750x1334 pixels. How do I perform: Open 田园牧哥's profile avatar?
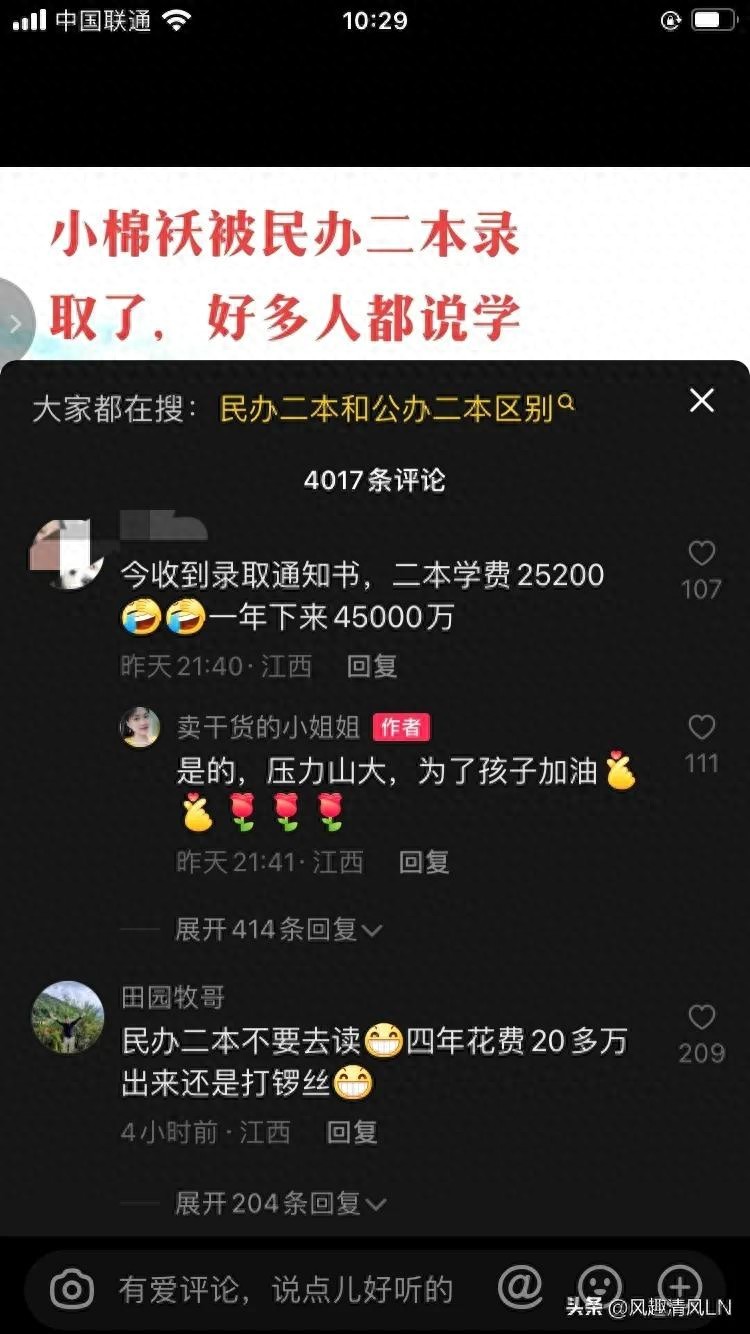pyautogui.click(x=68, y=1017)
